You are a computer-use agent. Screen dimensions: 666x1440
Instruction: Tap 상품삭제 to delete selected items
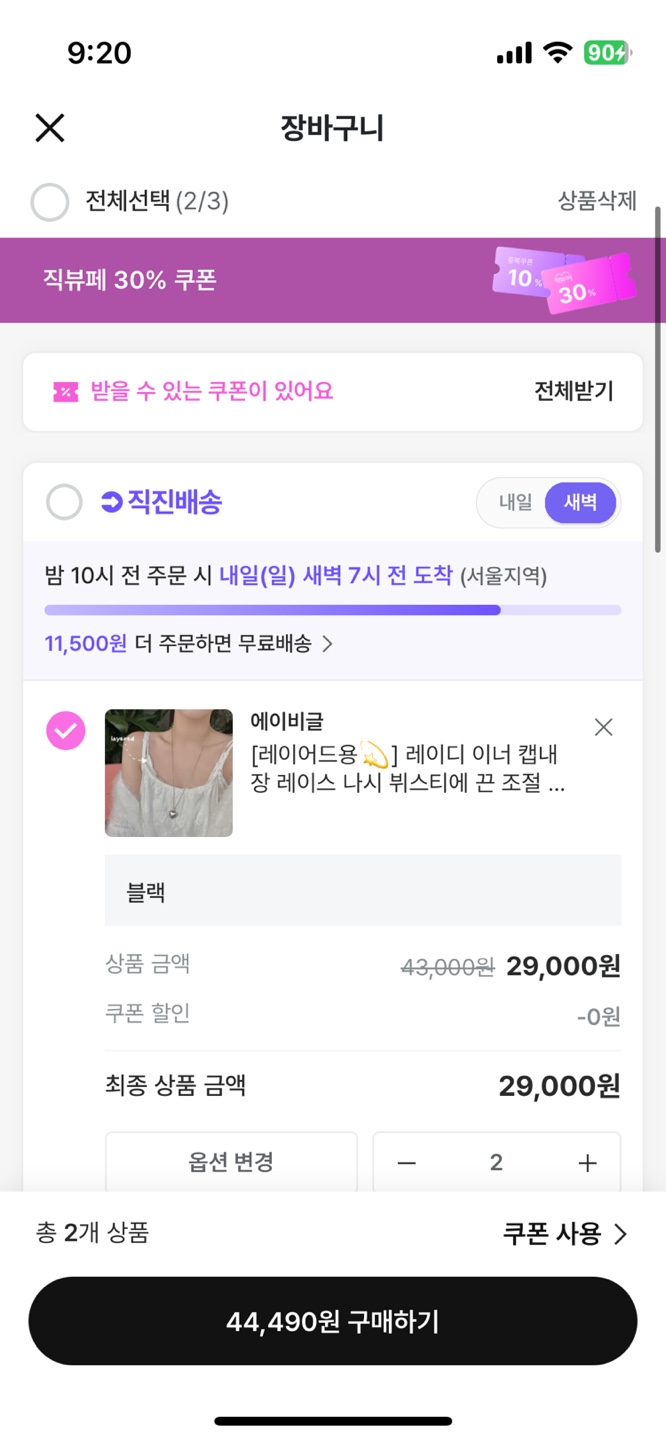pos(597,201)
